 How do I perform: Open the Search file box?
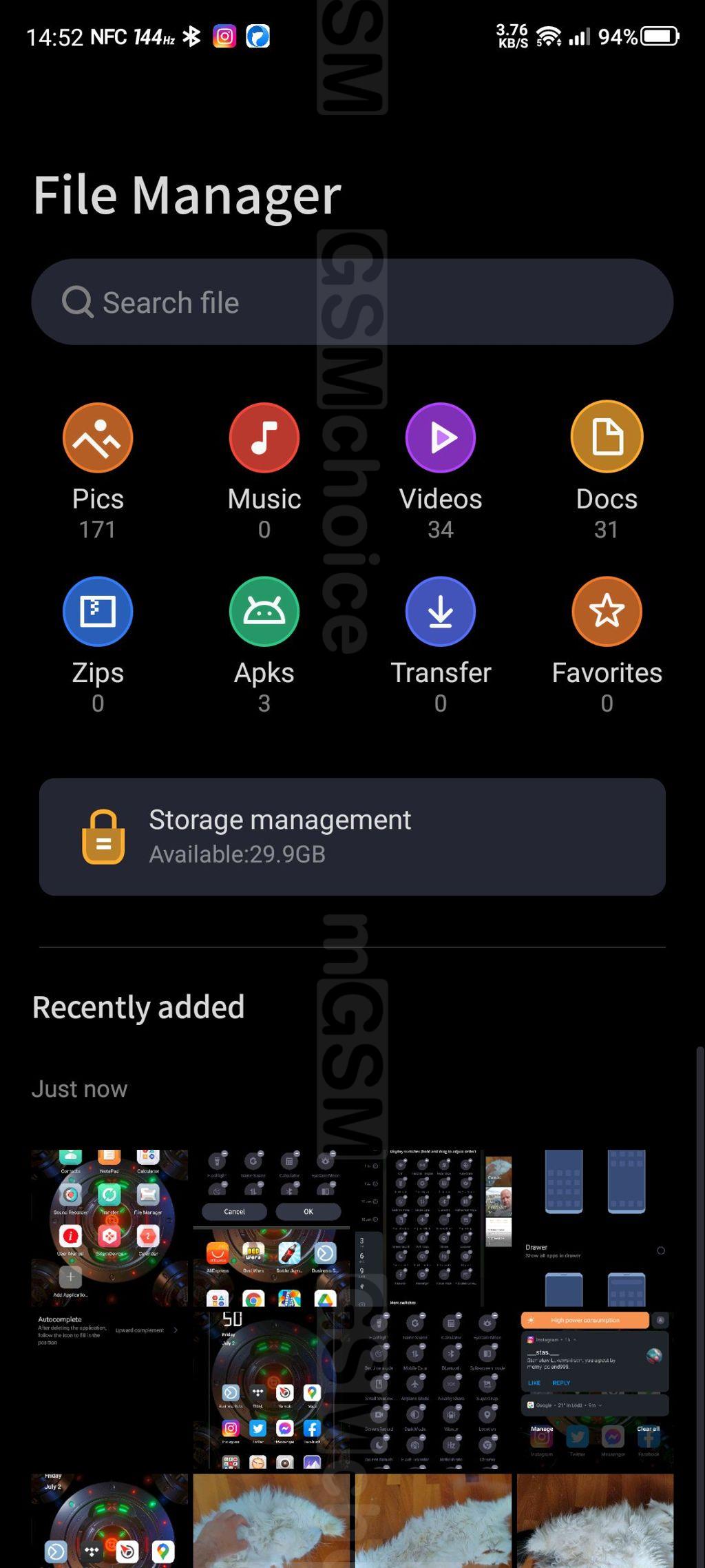click(x=352, y=302)
